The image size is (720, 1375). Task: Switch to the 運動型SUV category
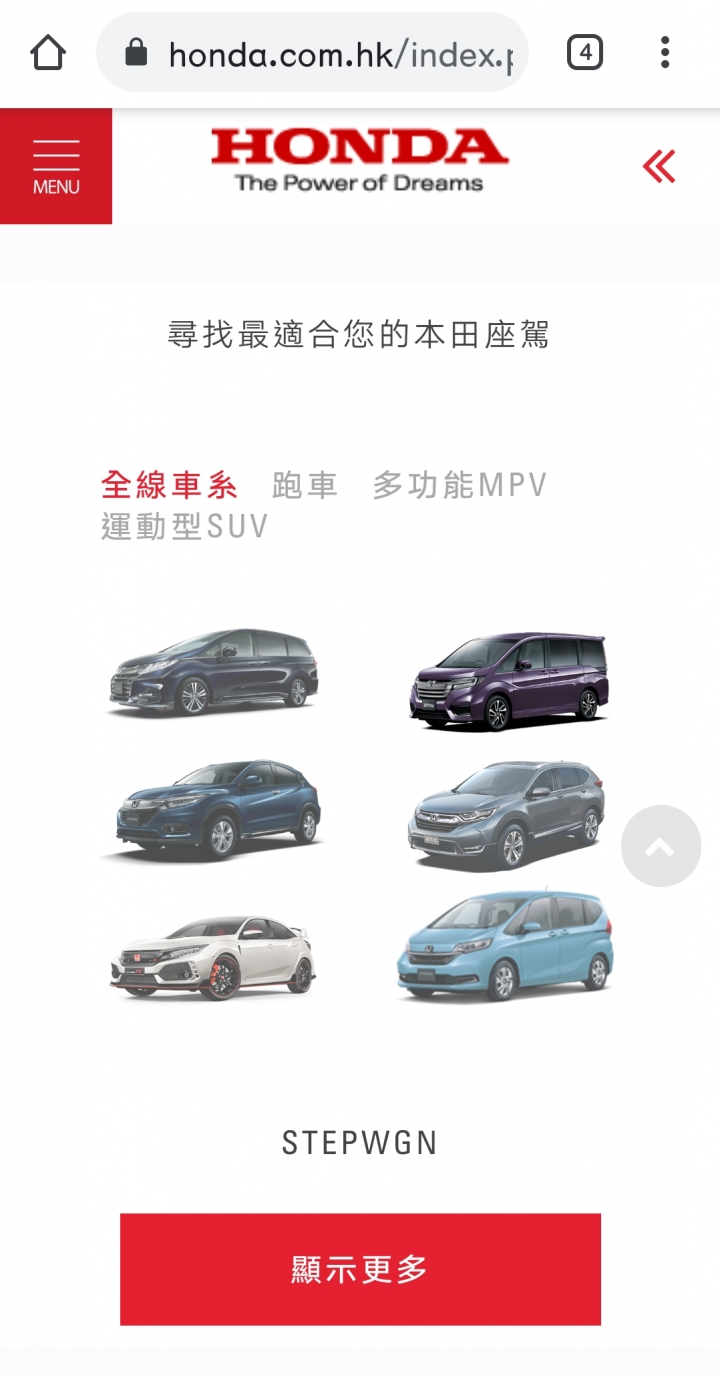coord(185,527)
